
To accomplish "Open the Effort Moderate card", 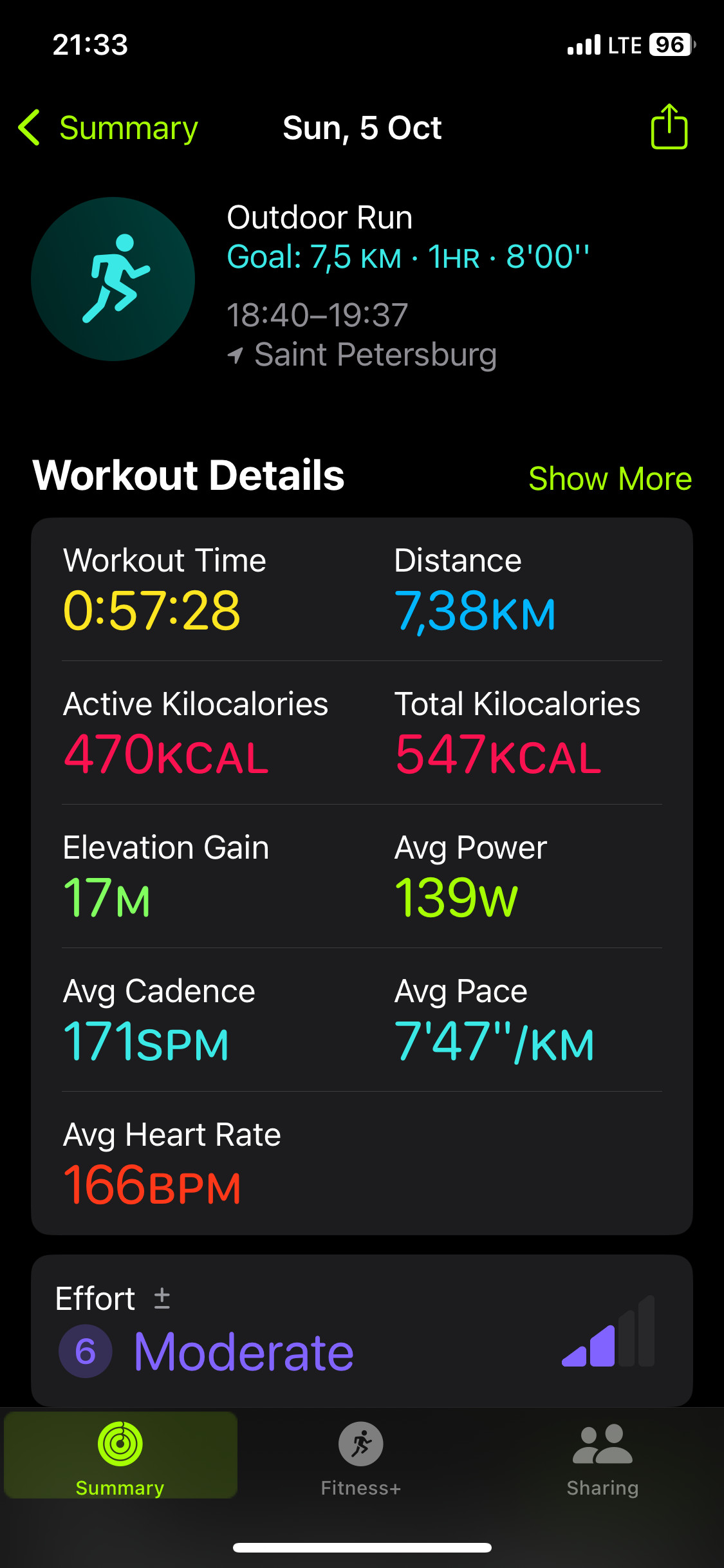I will coord(362,1330).
